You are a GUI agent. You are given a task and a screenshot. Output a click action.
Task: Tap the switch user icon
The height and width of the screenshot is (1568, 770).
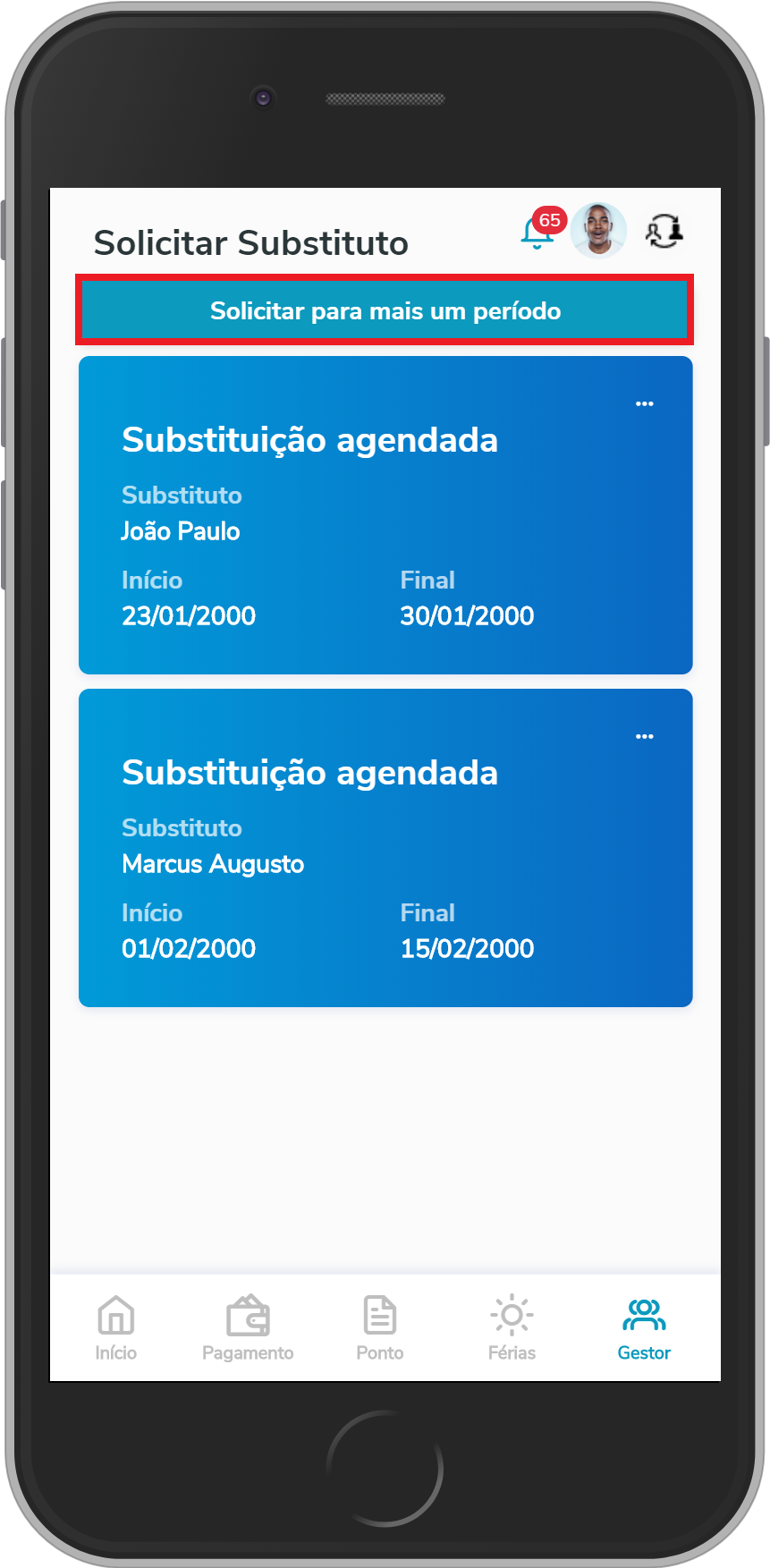click(x=664, y=232)
